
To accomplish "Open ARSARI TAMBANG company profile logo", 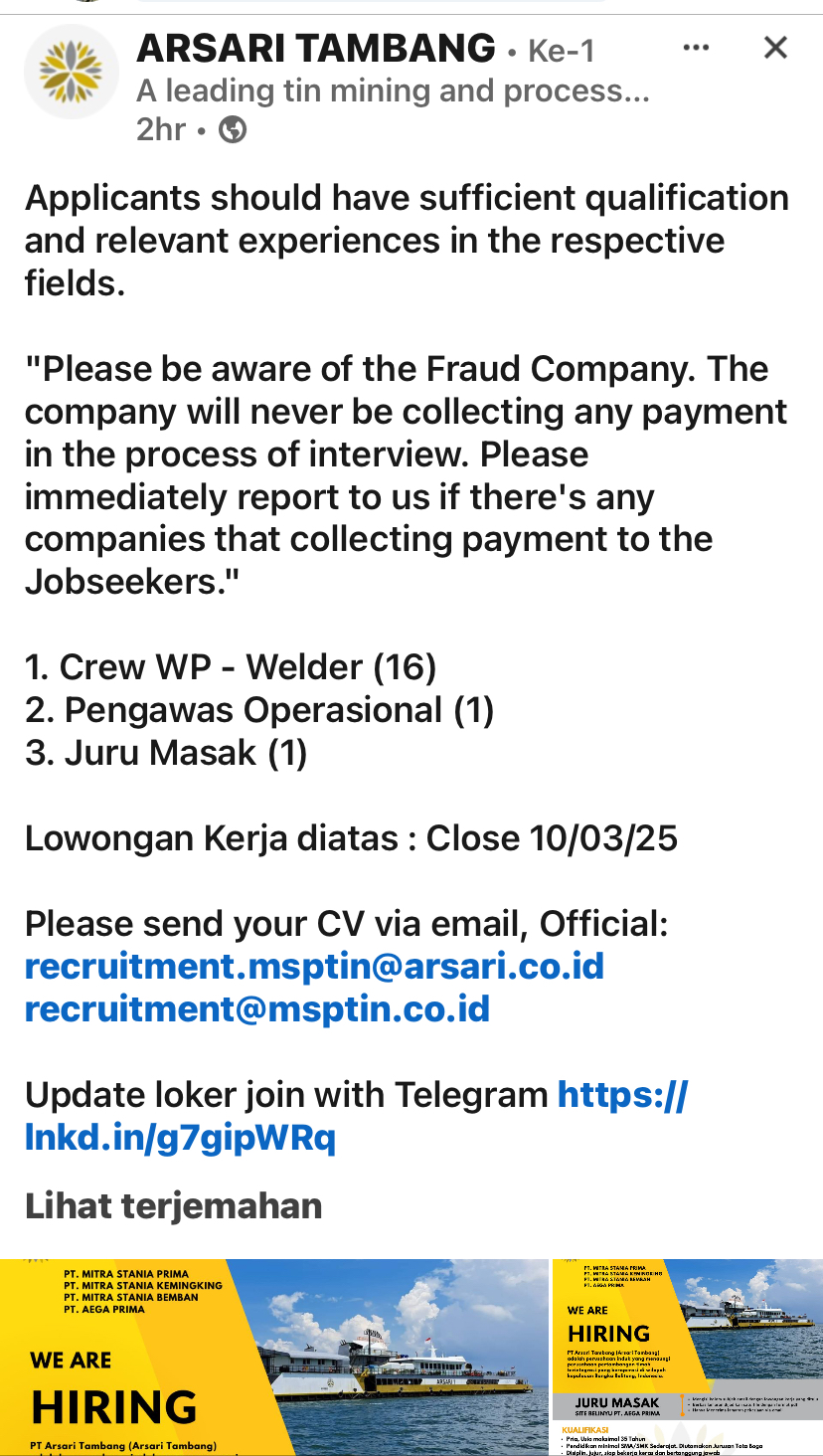I will pos(71,72).
